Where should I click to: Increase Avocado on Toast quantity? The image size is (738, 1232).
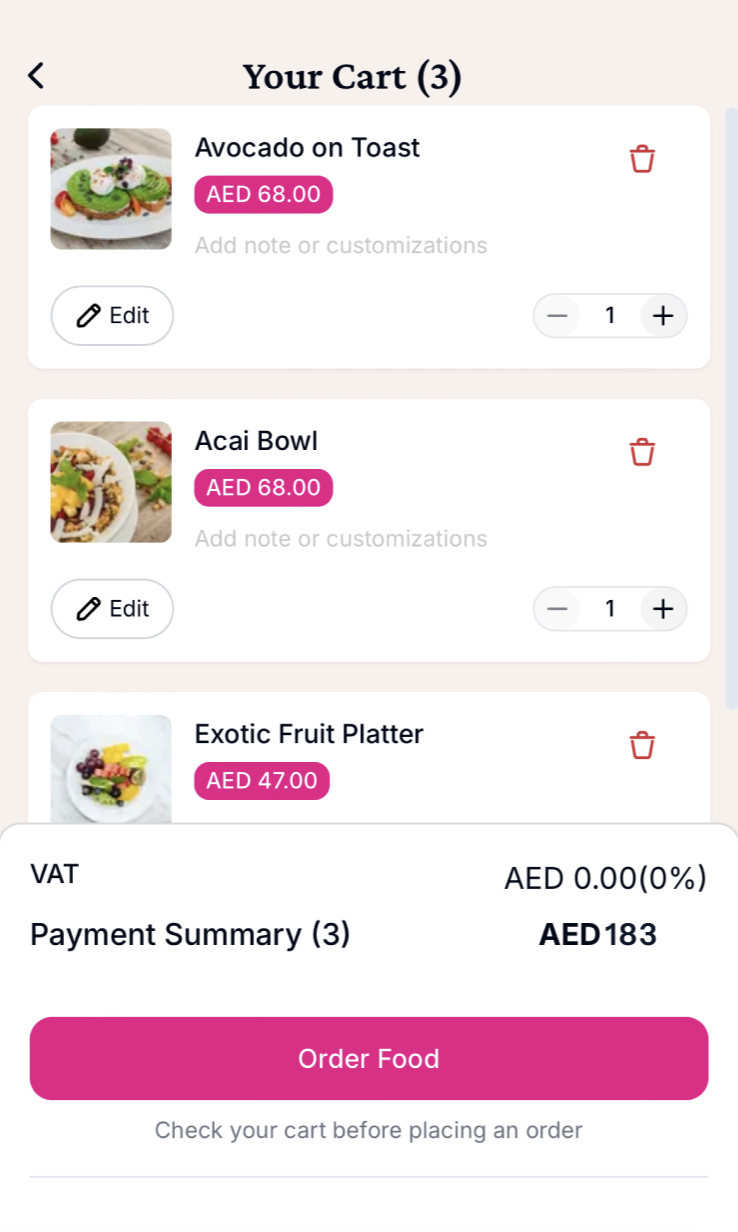point(663,316)
